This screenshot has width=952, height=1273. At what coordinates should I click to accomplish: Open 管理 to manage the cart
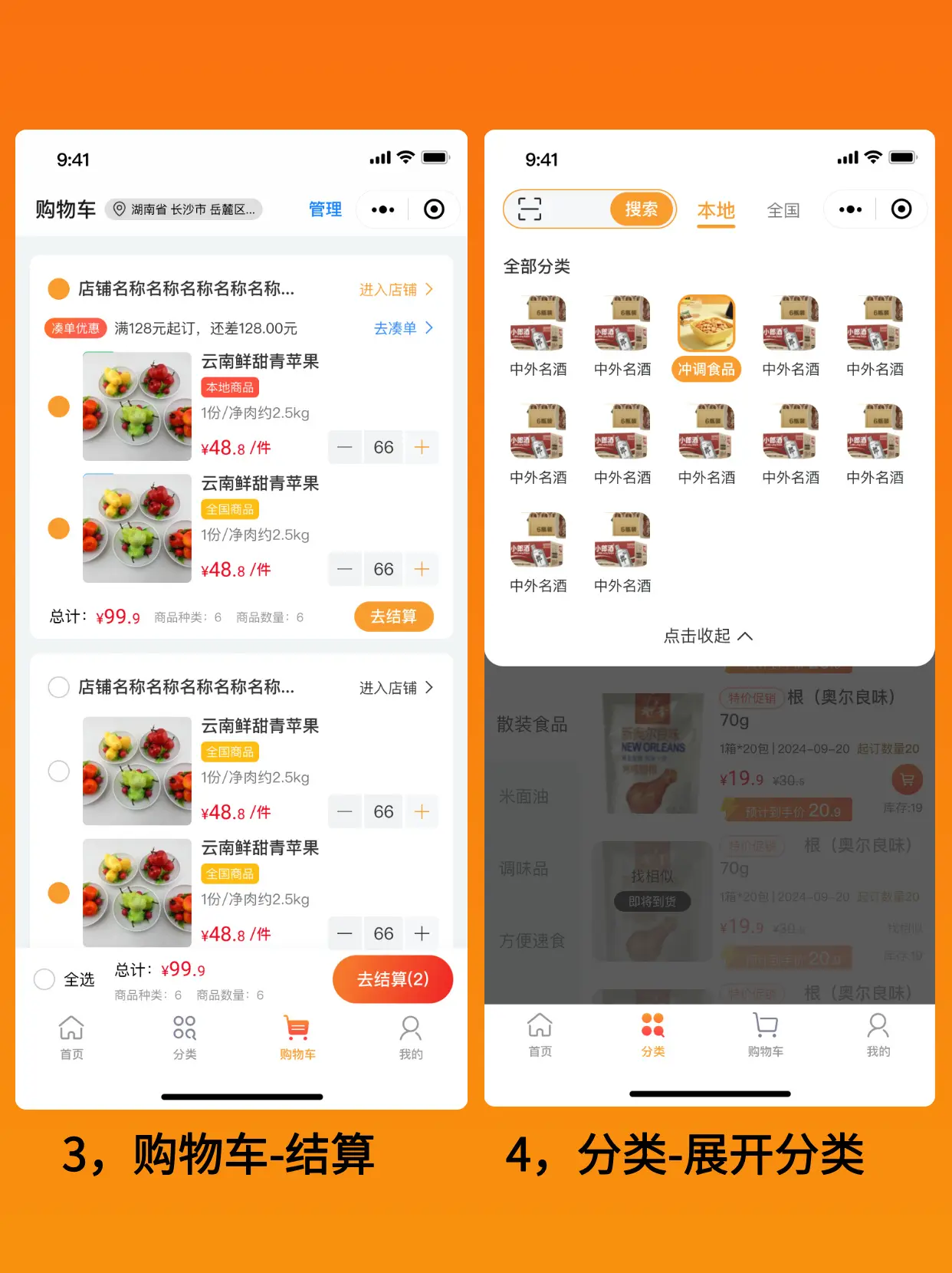325,209
